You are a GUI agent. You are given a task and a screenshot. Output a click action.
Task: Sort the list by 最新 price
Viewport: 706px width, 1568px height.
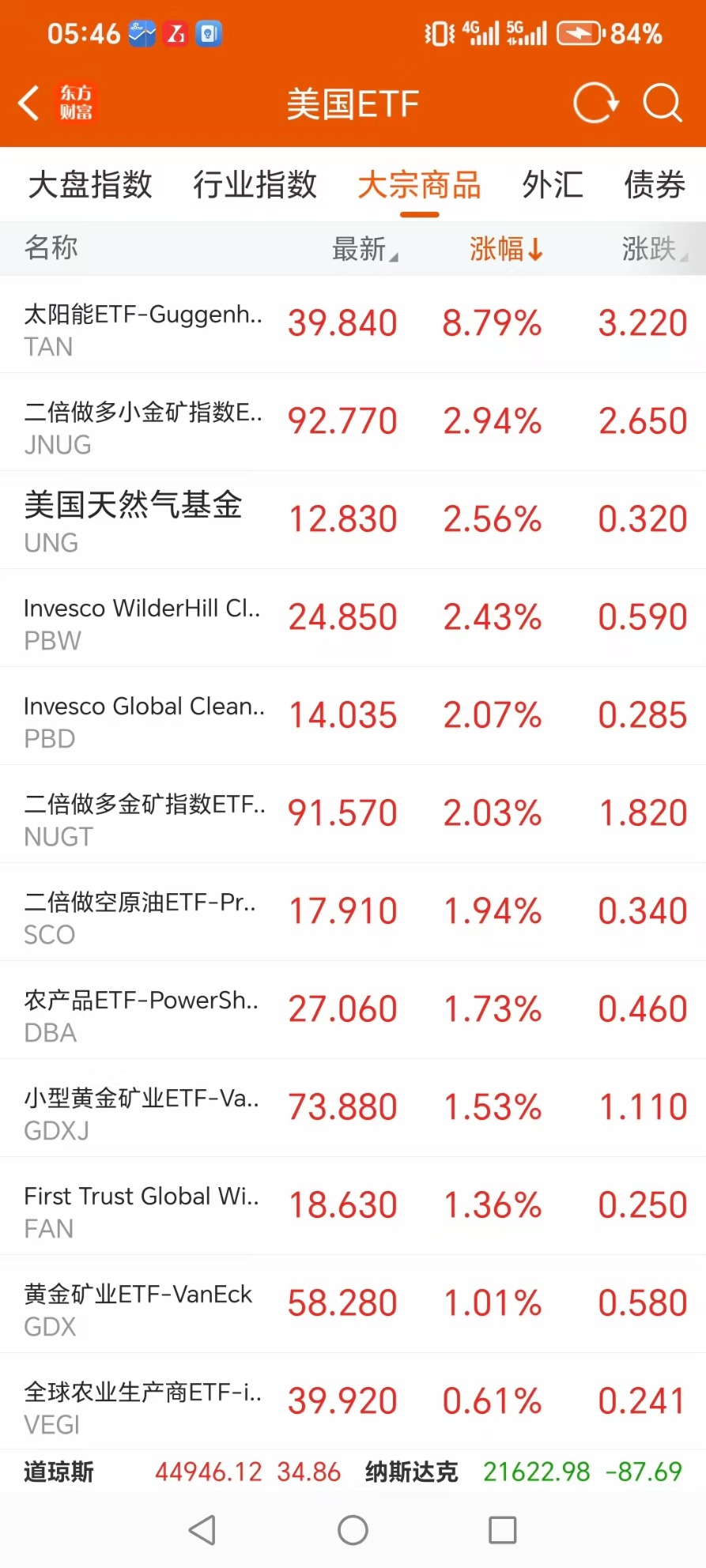click(364, 249)
